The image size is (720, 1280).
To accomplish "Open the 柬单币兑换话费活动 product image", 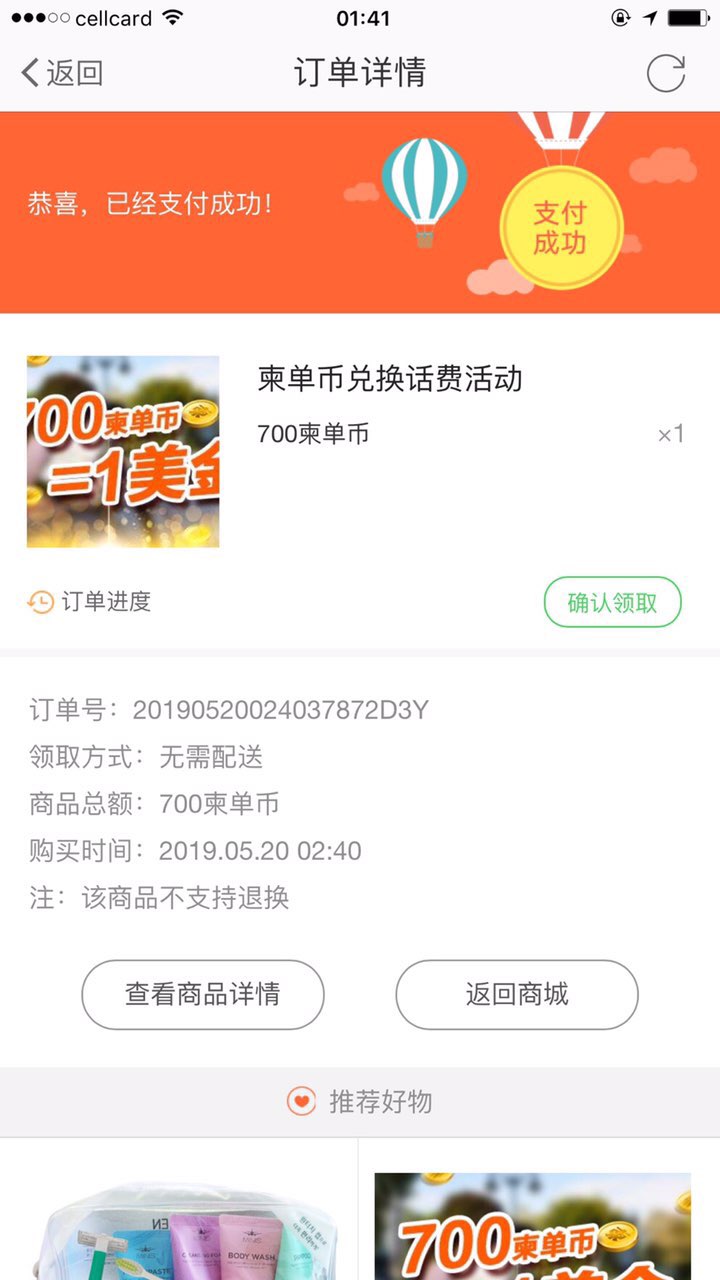I will pos(123,452).
